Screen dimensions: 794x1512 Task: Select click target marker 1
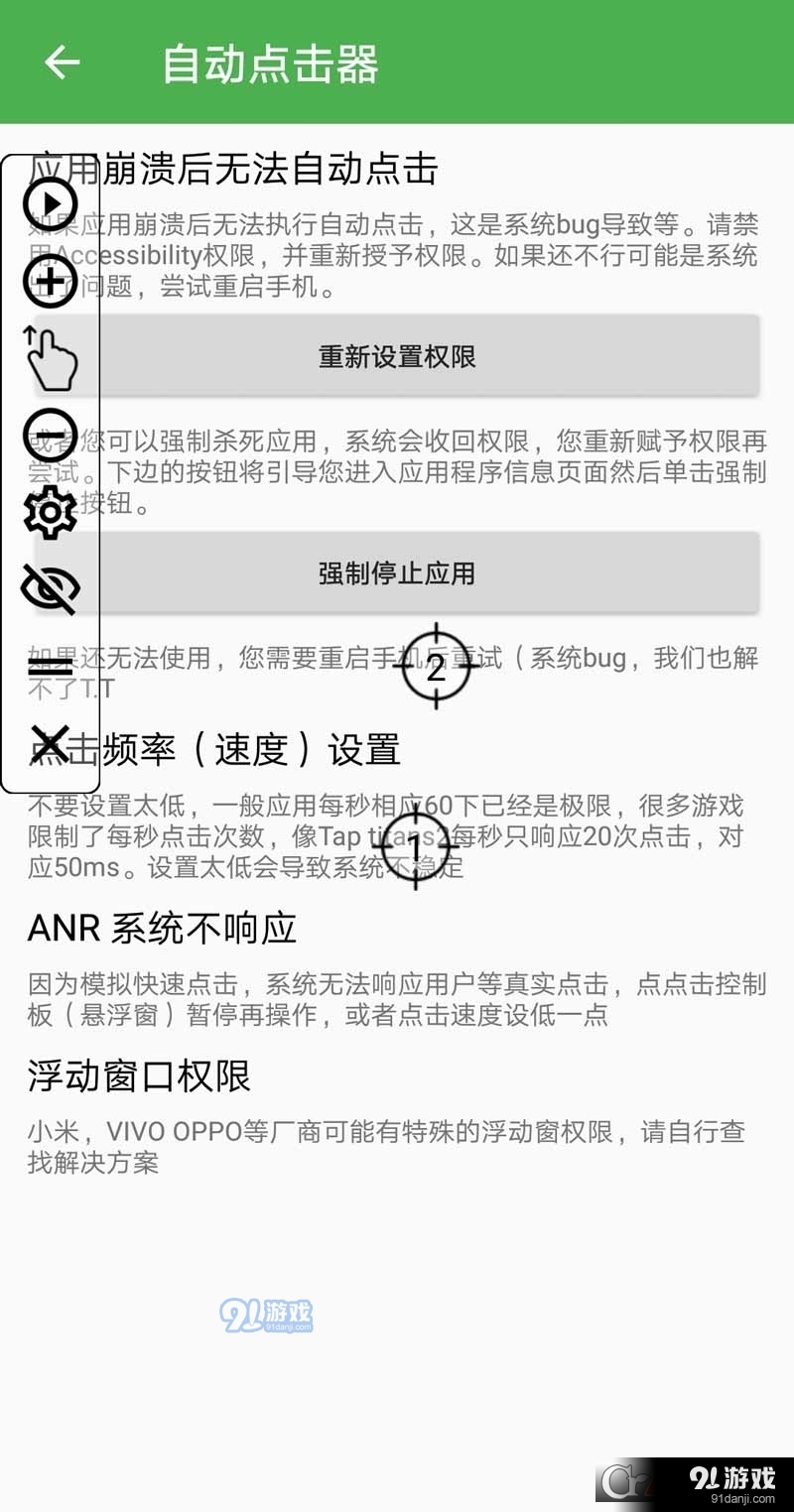(x=414, y=846)
